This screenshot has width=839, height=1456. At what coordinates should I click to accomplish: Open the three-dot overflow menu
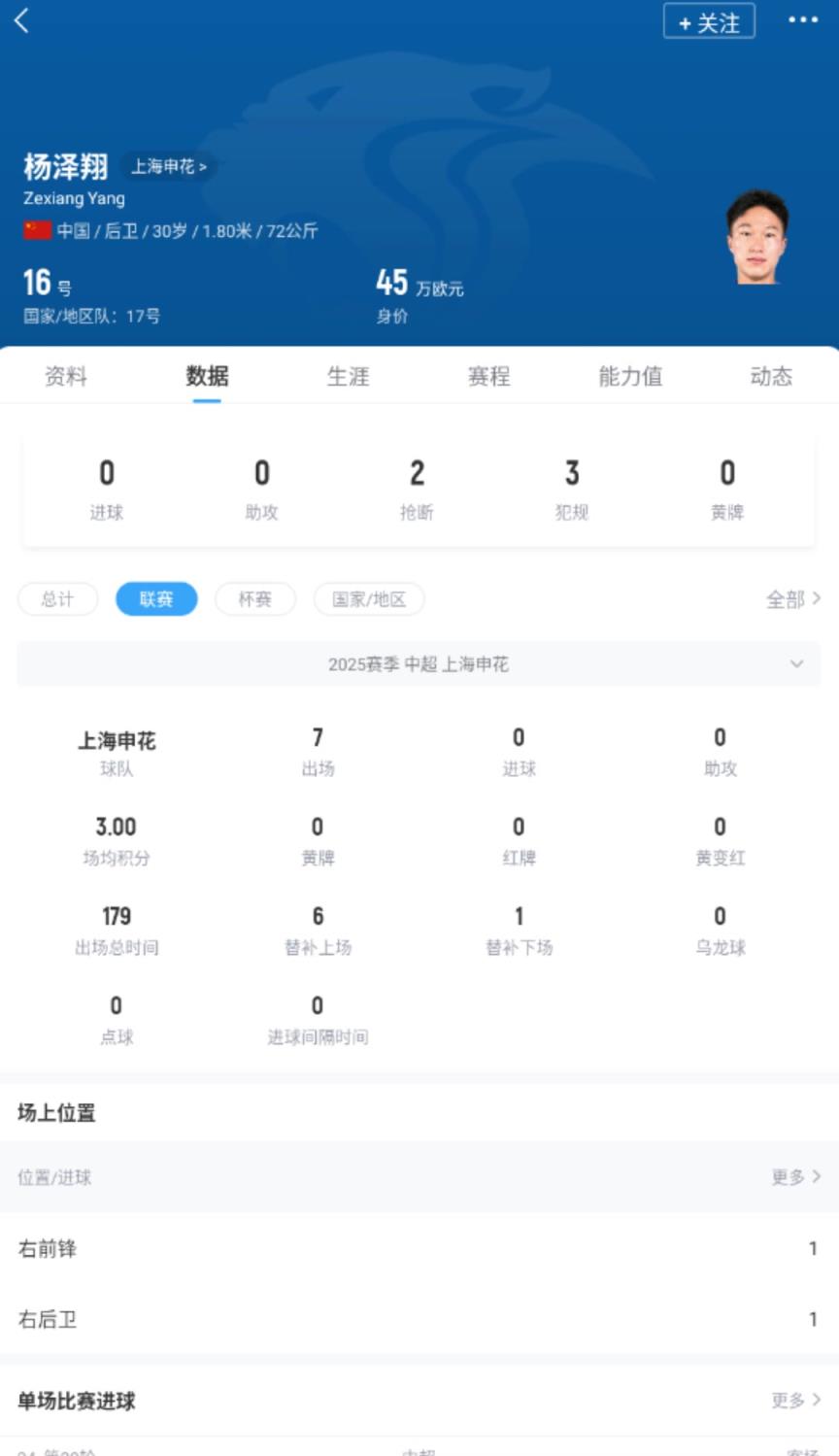[802, 20]
